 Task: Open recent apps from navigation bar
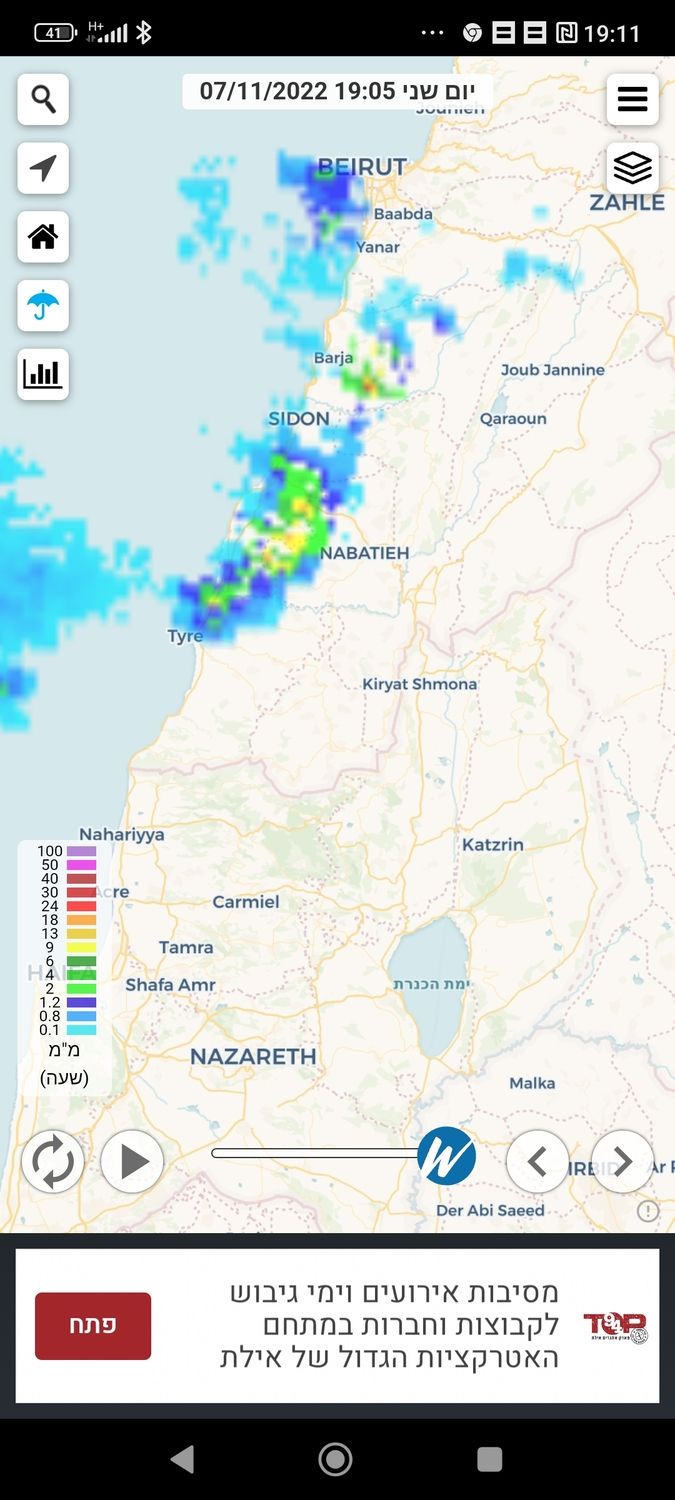pos(489,1459)
